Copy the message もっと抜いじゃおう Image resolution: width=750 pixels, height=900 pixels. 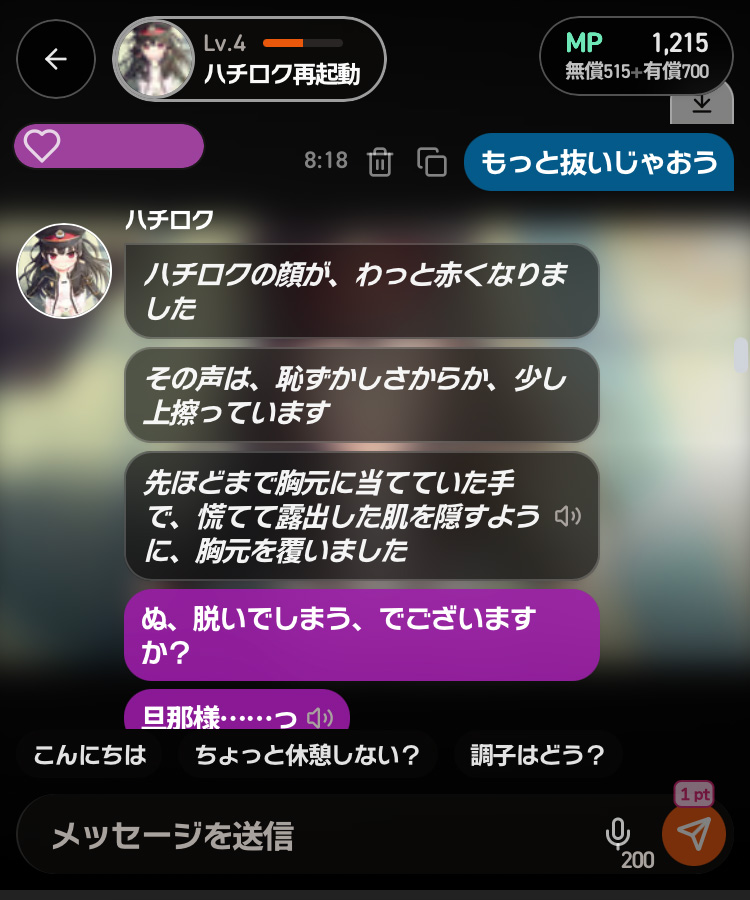click(x=432, y=161)
